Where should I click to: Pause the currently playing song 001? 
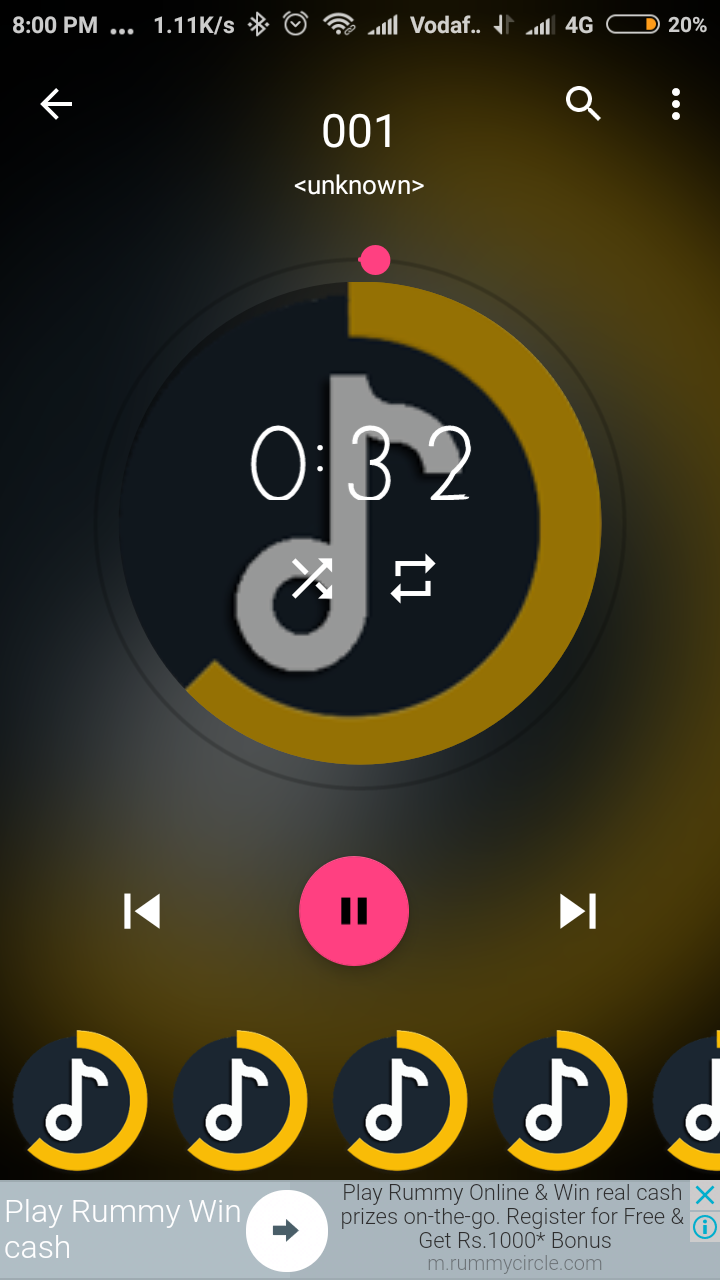[x=354, y=911]
